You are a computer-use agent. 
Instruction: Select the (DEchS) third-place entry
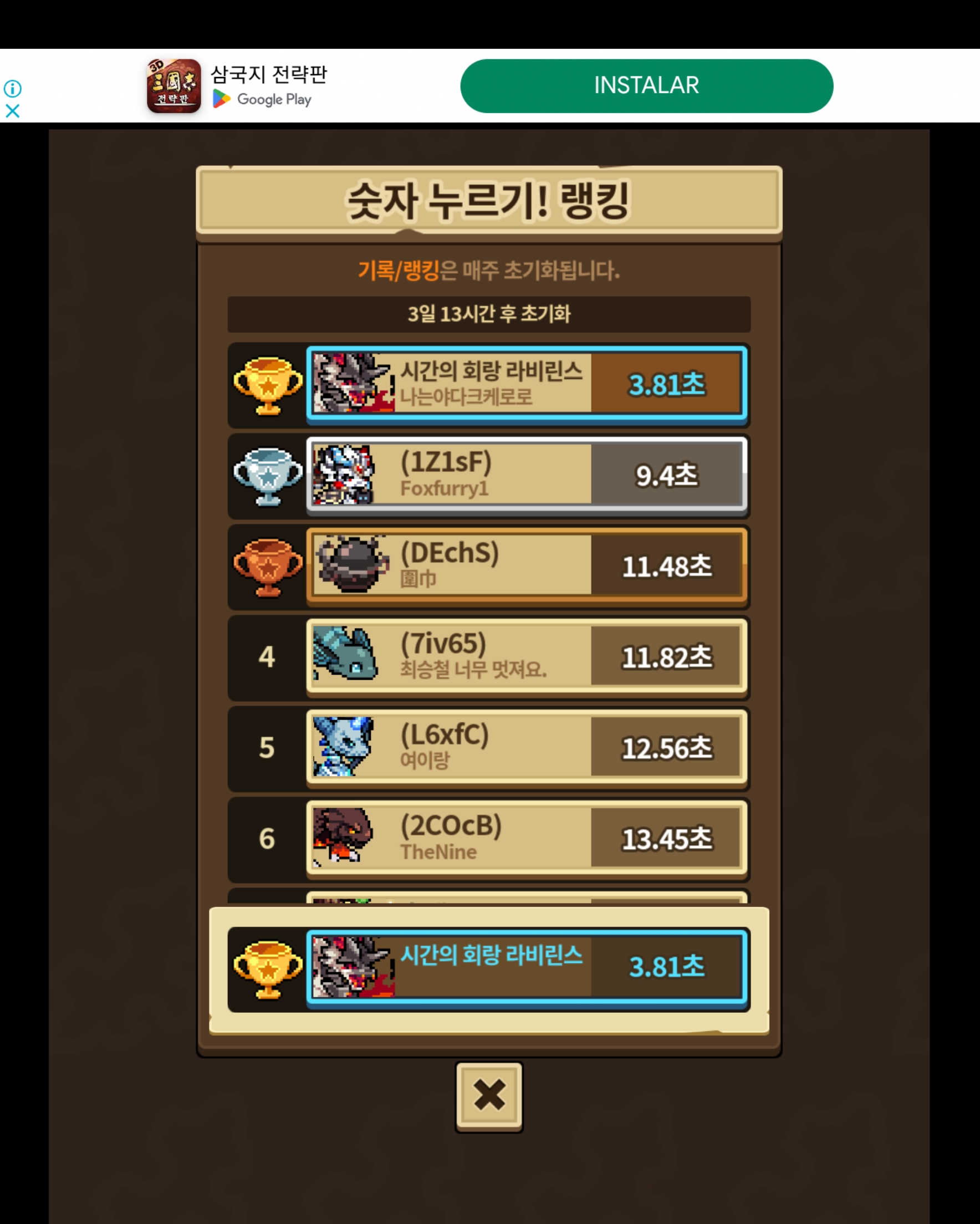click(526, 565)
